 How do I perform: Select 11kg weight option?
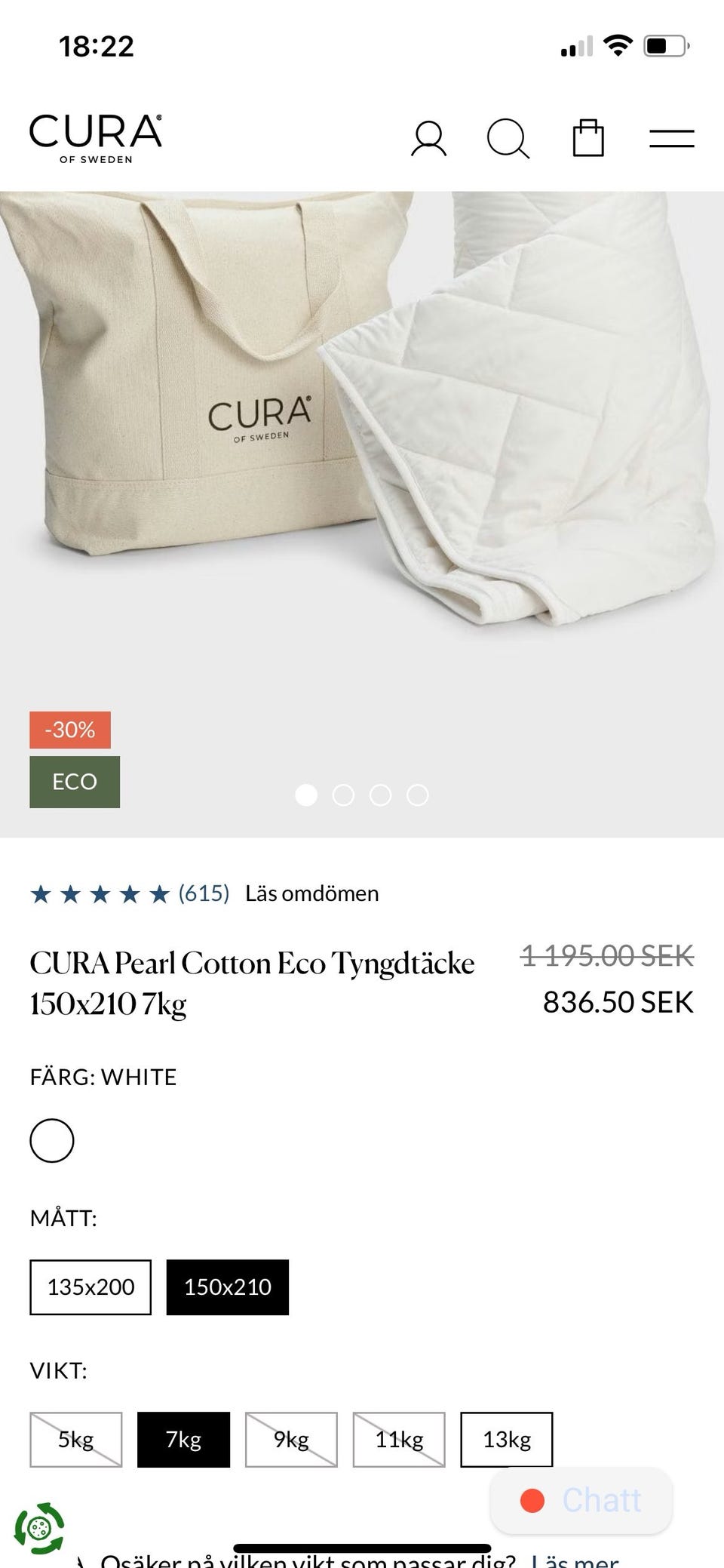pos(399,1439)
